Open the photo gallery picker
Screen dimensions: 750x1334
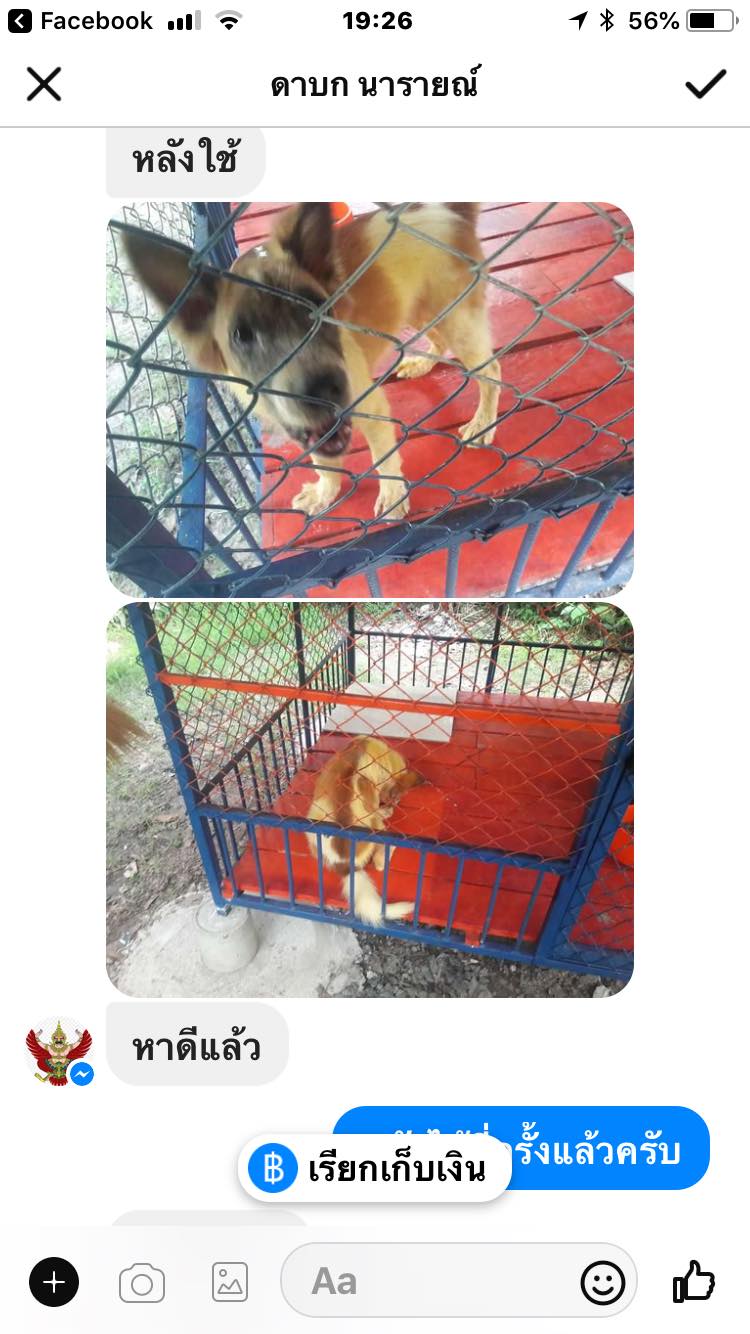[230, 1282]
